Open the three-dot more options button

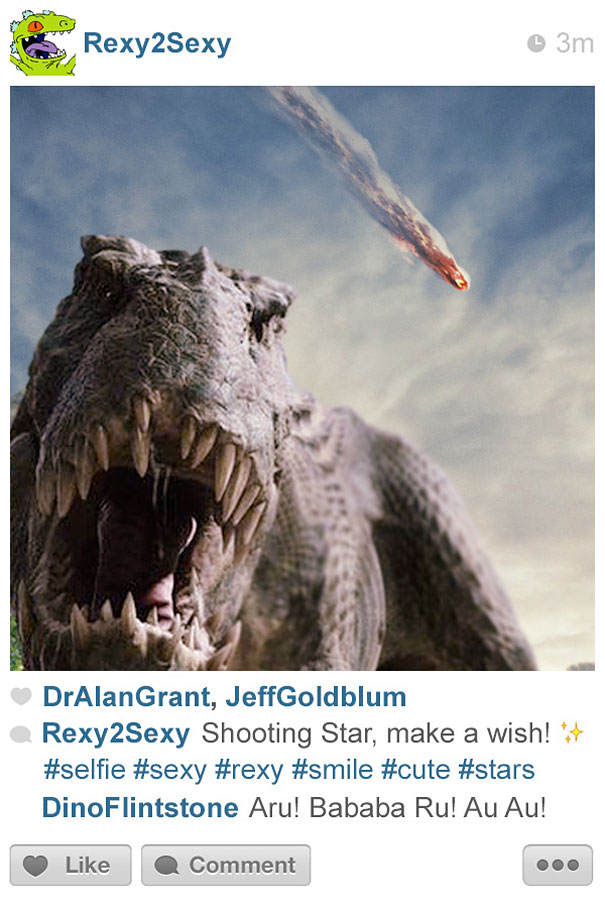pos(557,865)
